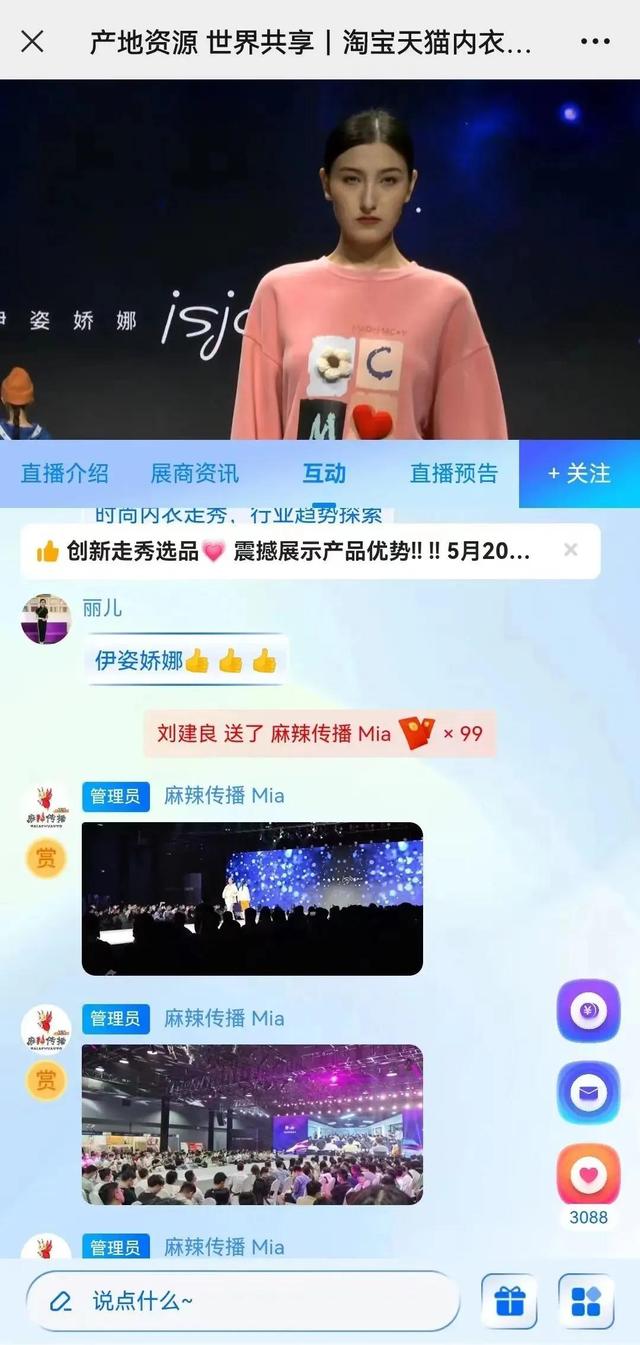Open the dark runway stage photo
This screenshot has width=640, height=1345.
[252, 898]
